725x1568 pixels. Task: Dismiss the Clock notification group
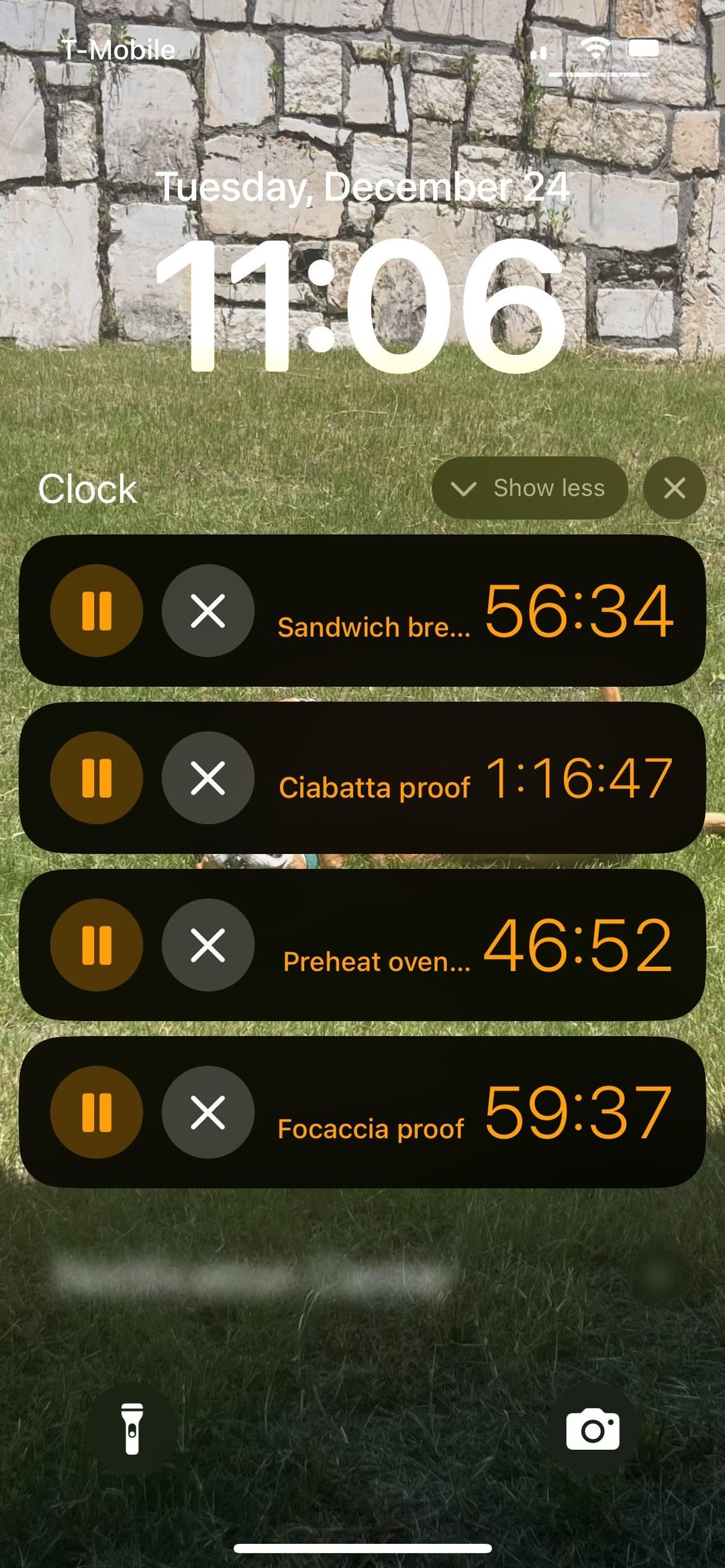click(674, 488)
